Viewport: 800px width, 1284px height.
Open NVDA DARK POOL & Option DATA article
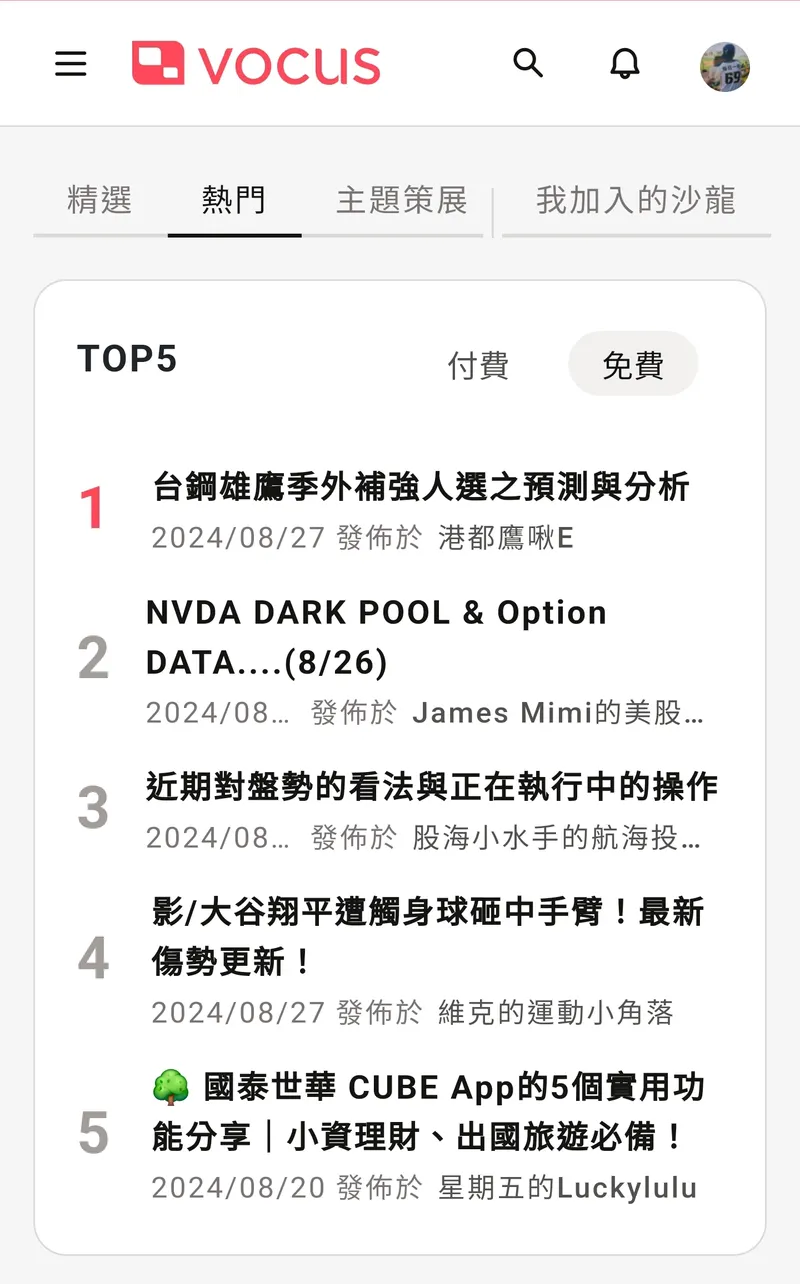tap(376, 637)
